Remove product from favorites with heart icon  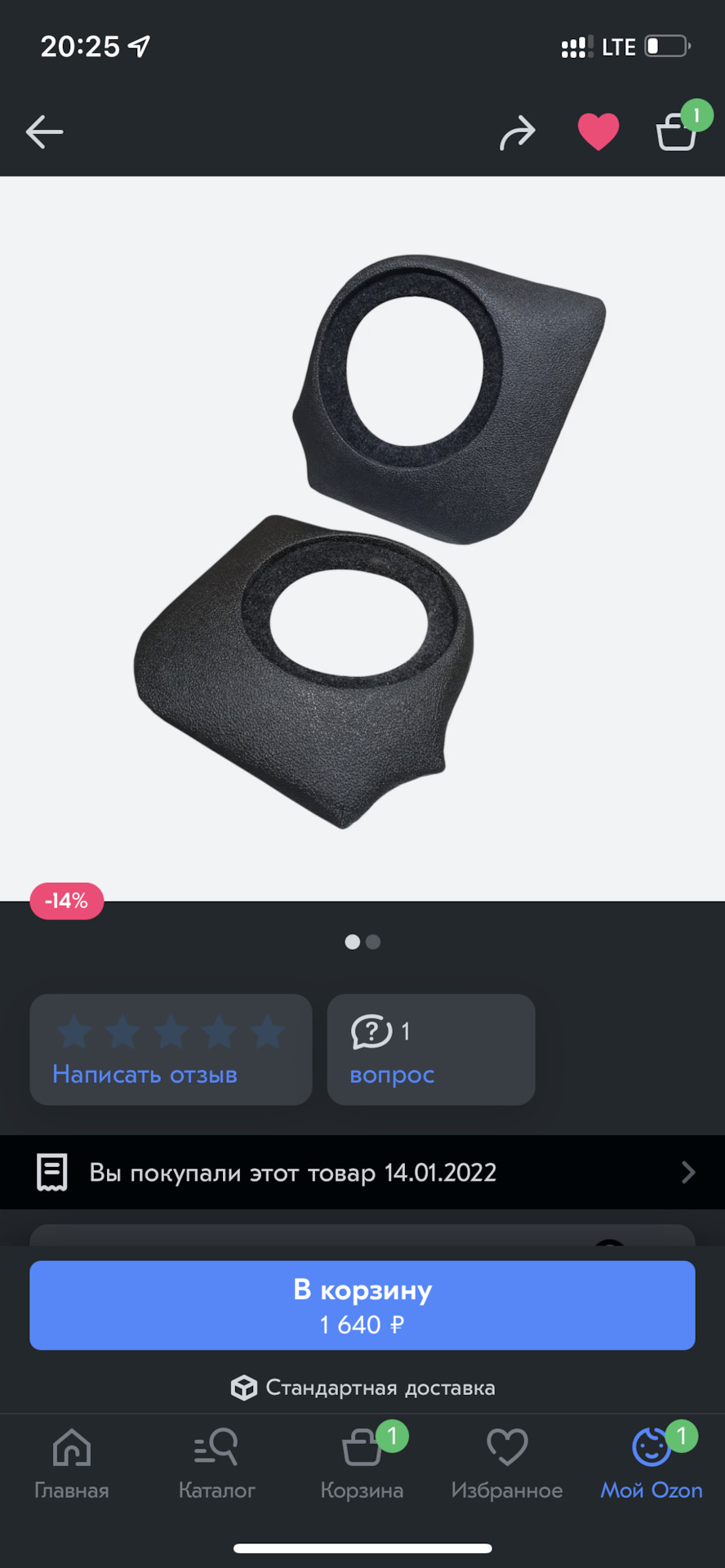[x=598, y=131]
